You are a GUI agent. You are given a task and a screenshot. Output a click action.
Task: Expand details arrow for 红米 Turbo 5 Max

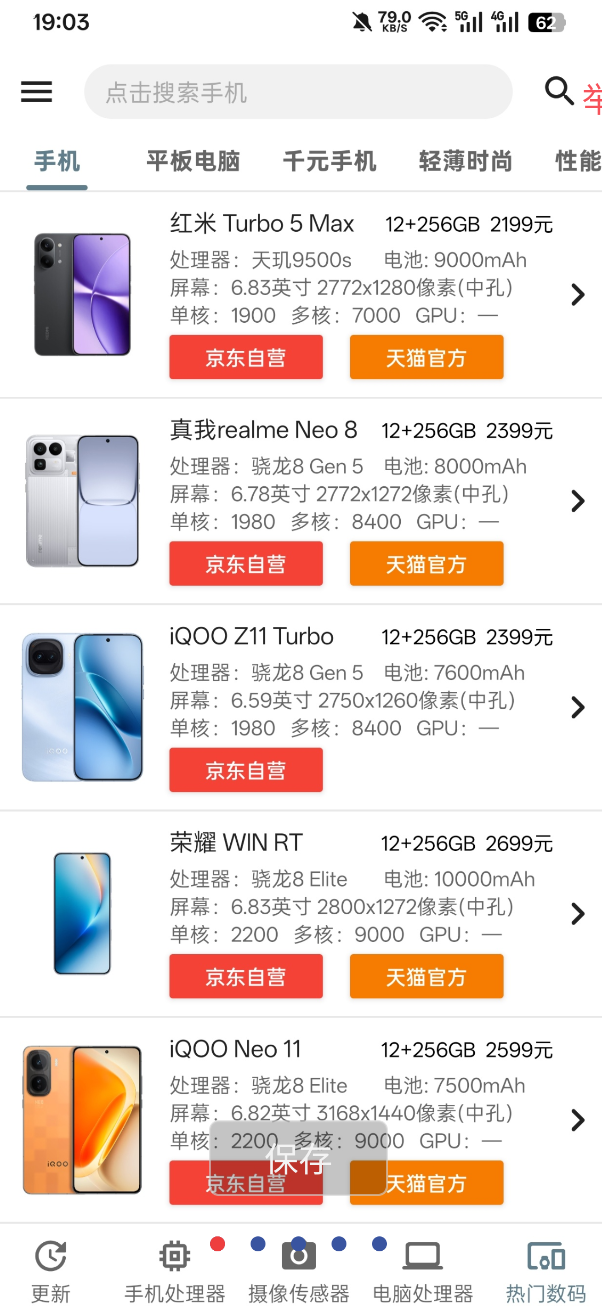pos(577,295)
